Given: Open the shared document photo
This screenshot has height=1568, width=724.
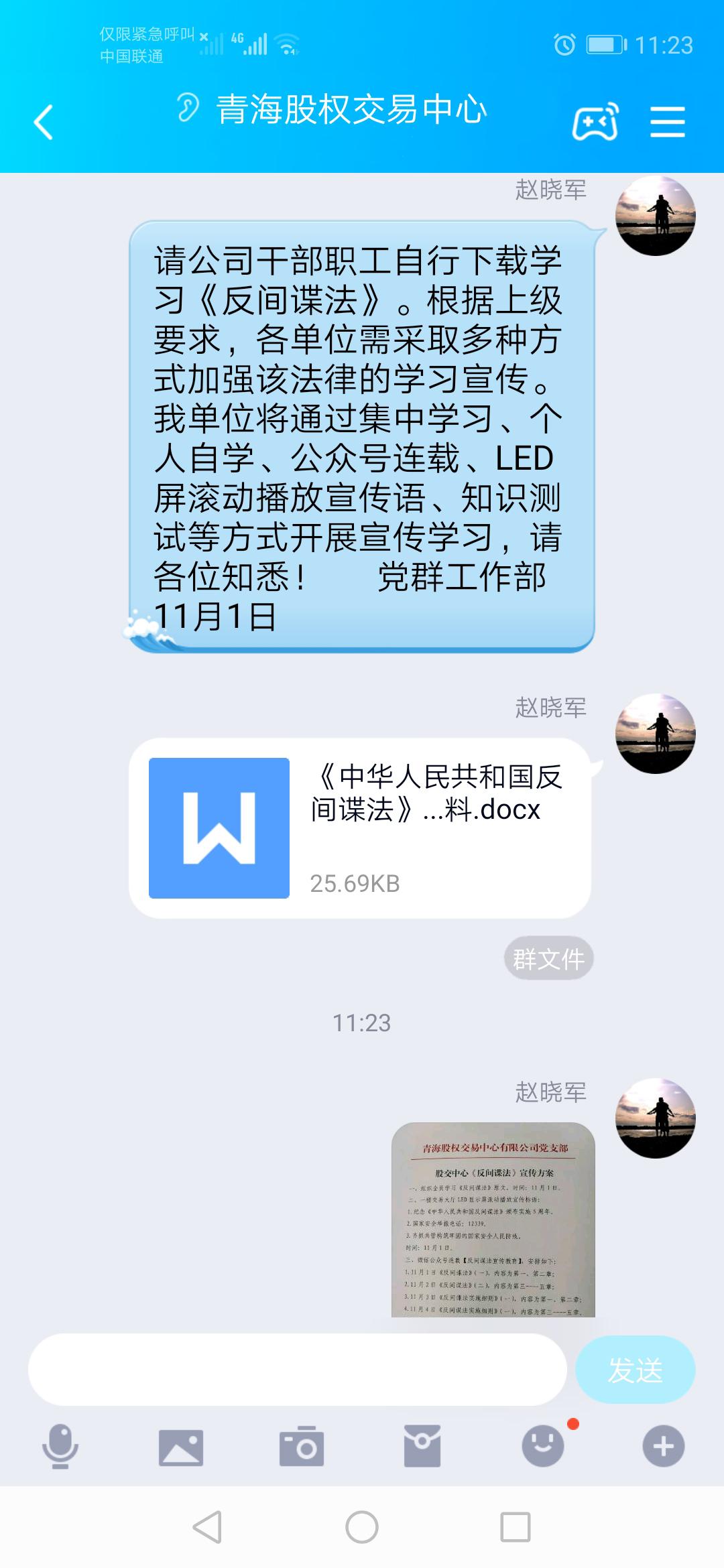Looking at the screenshot, I should click(493, 1220).
